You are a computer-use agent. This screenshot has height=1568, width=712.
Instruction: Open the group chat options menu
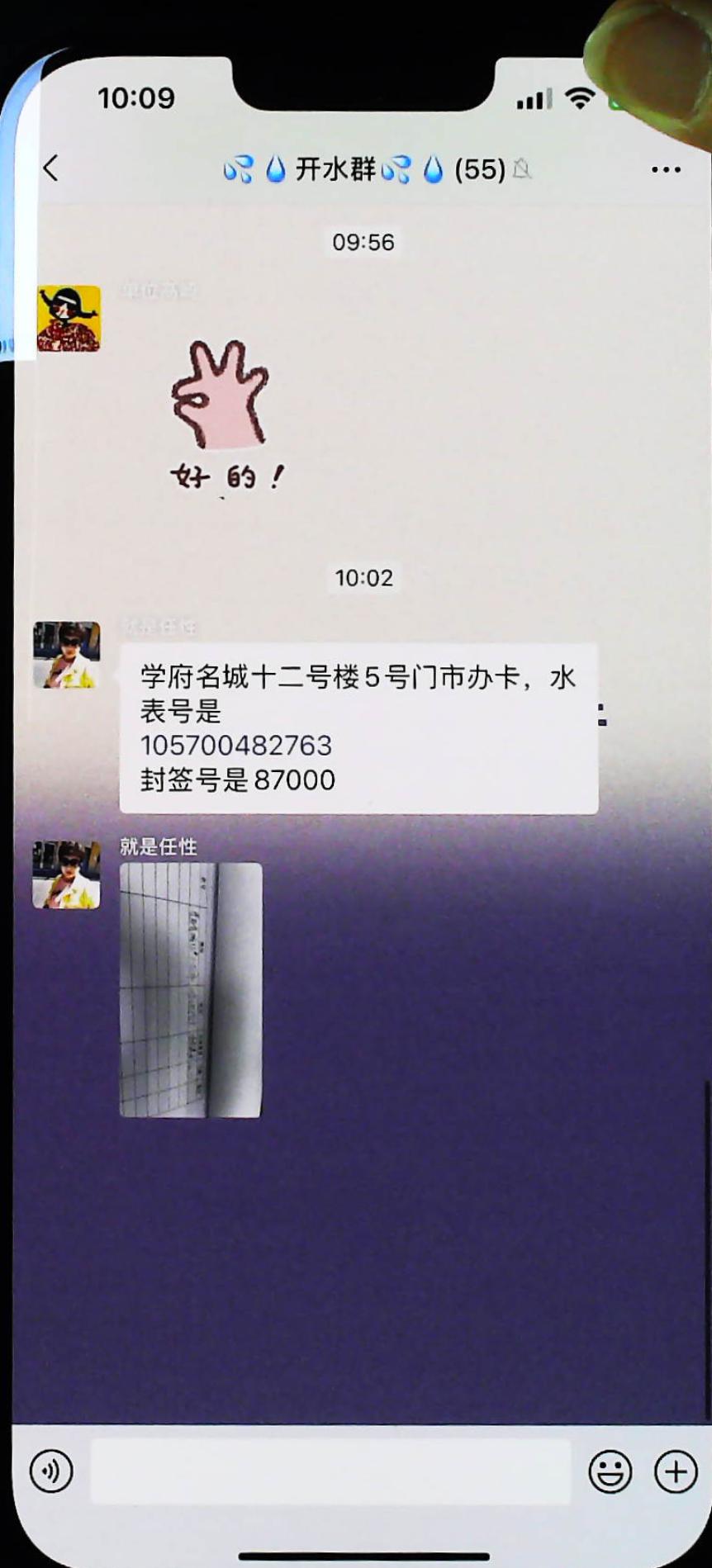pos(666,170)
